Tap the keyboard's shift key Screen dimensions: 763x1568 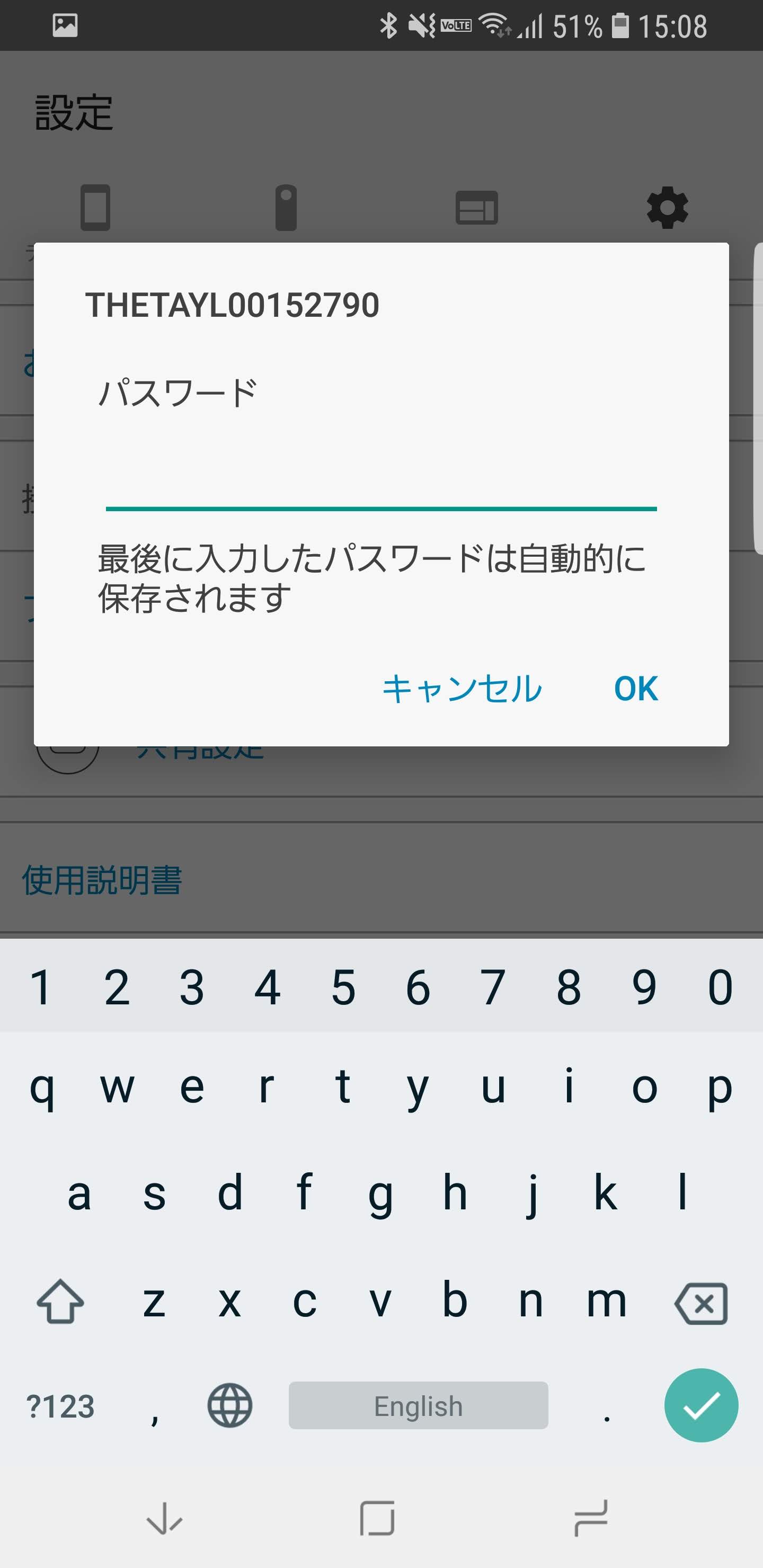click(x=60, y=1302)
